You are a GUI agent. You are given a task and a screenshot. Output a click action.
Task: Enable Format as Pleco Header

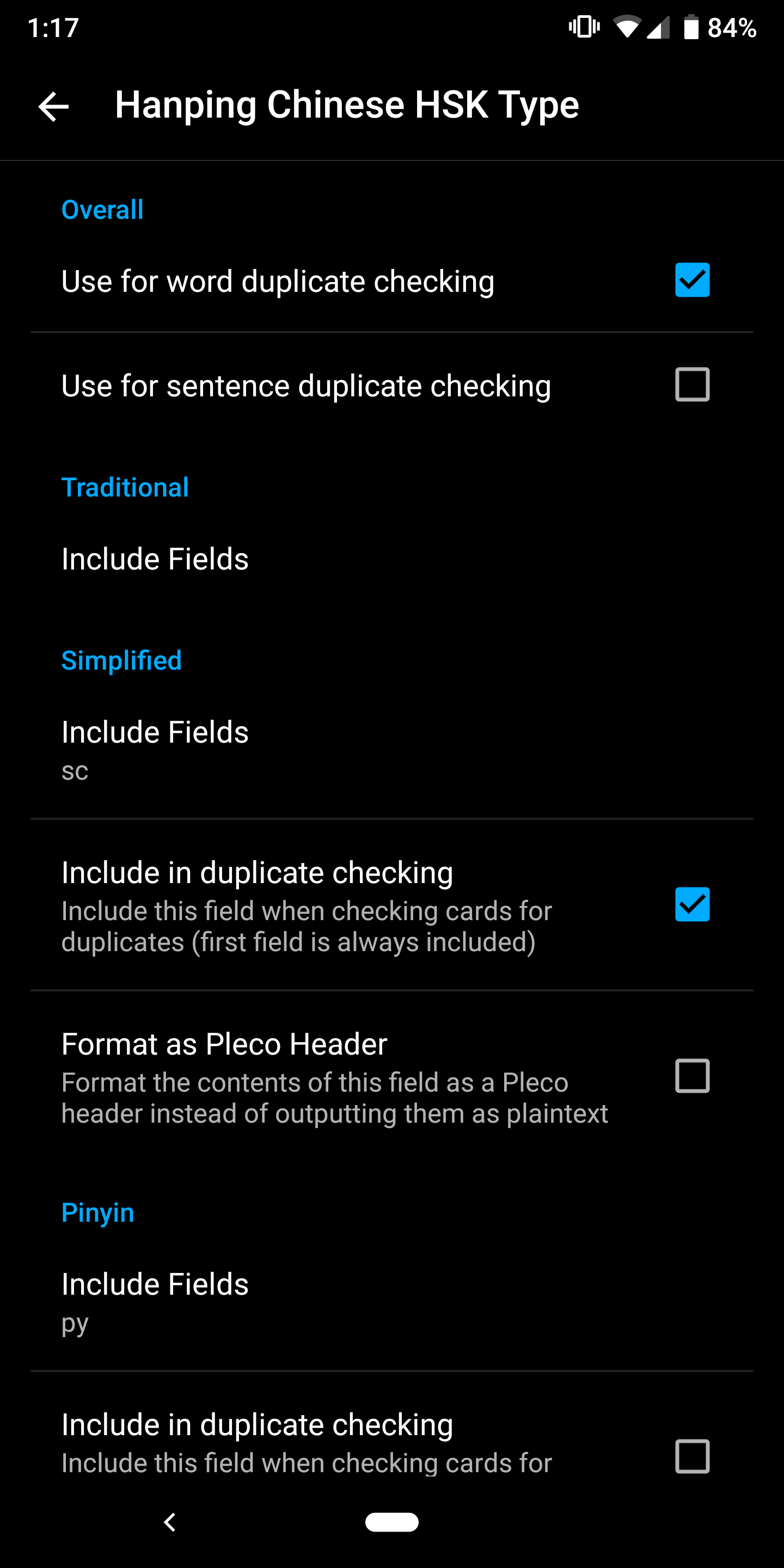[x=692, y=1076]
